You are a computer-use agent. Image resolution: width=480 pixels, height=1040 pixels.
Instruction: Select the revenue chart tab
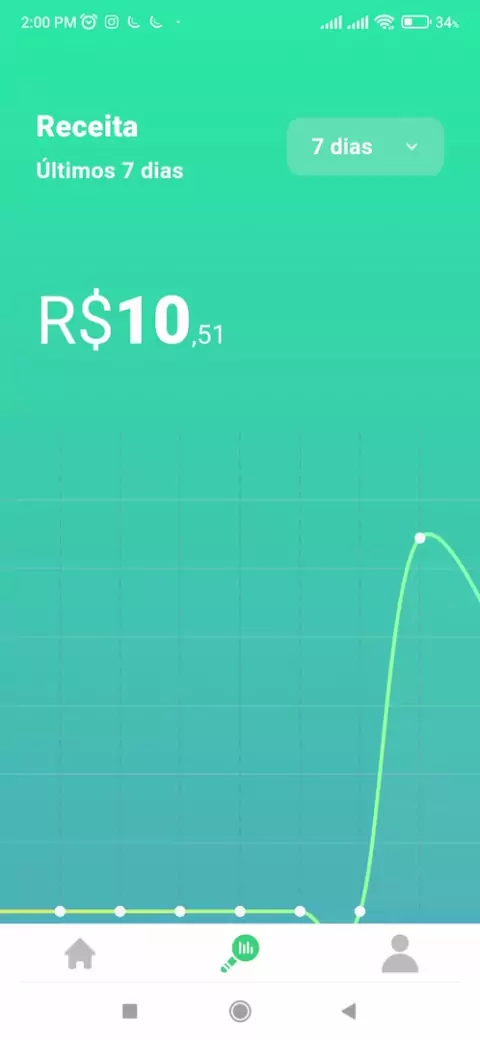(x=240, y=954)
